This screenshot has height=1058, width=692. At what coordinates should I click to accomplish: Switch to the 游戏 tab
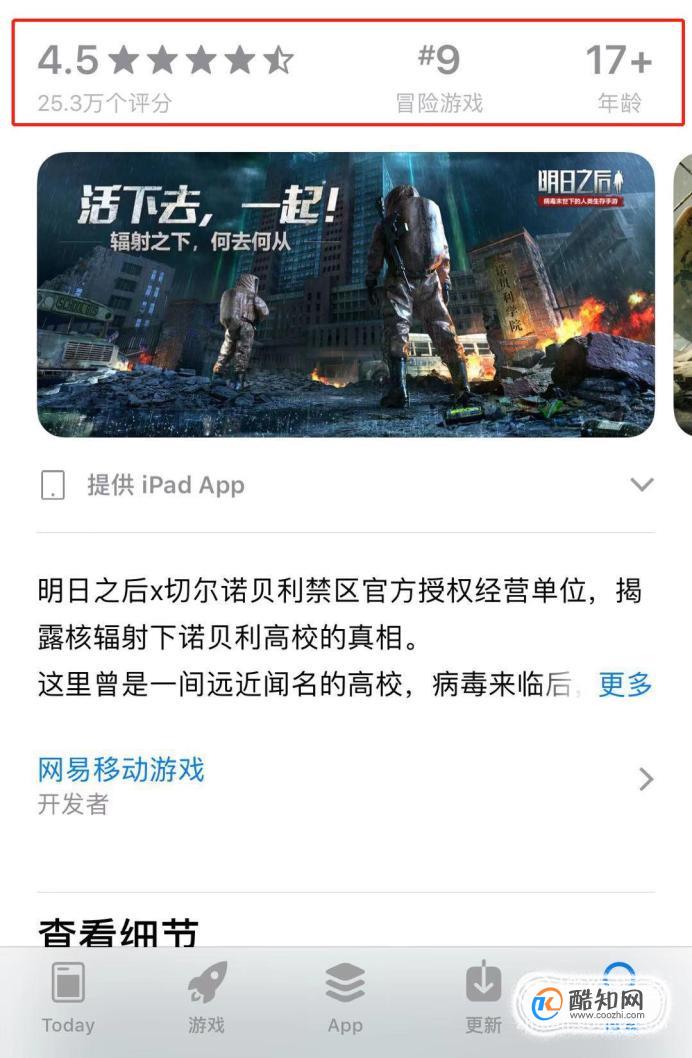point(207,996)
